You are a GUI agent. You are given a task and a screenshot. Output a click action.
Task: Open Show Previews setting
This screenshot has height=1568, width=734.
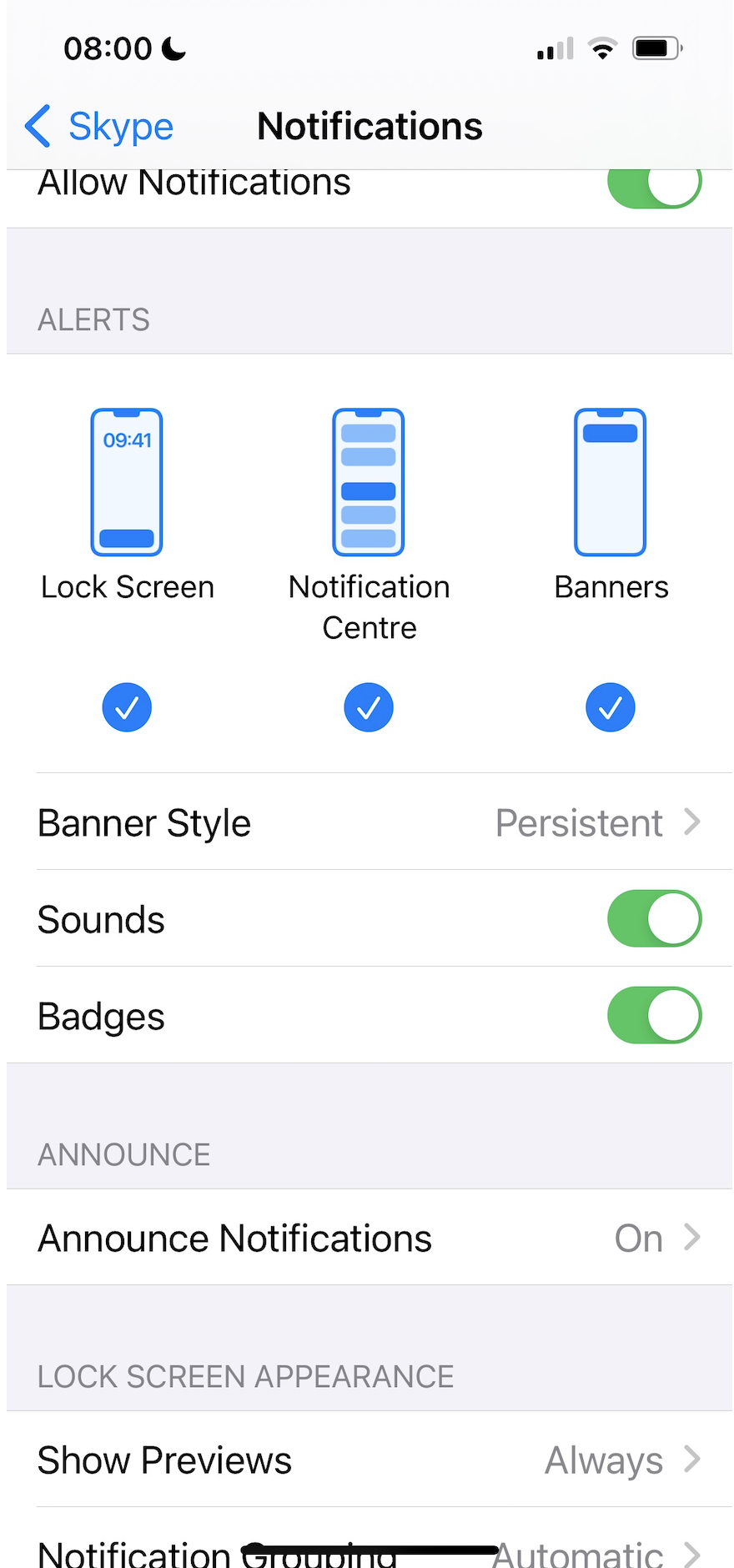click(x=369, y=1460)
